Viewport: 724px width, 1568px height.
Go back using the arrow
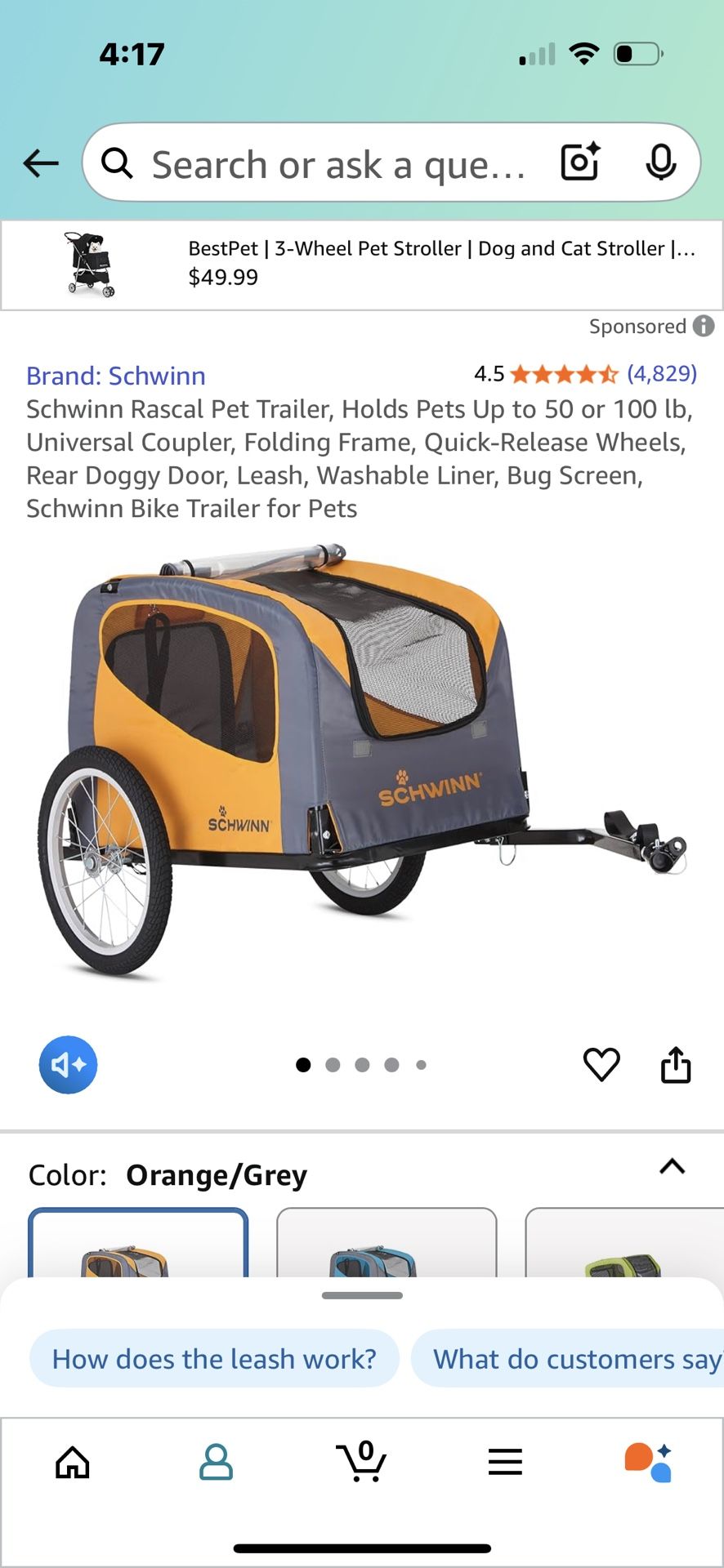click(41, 163)
